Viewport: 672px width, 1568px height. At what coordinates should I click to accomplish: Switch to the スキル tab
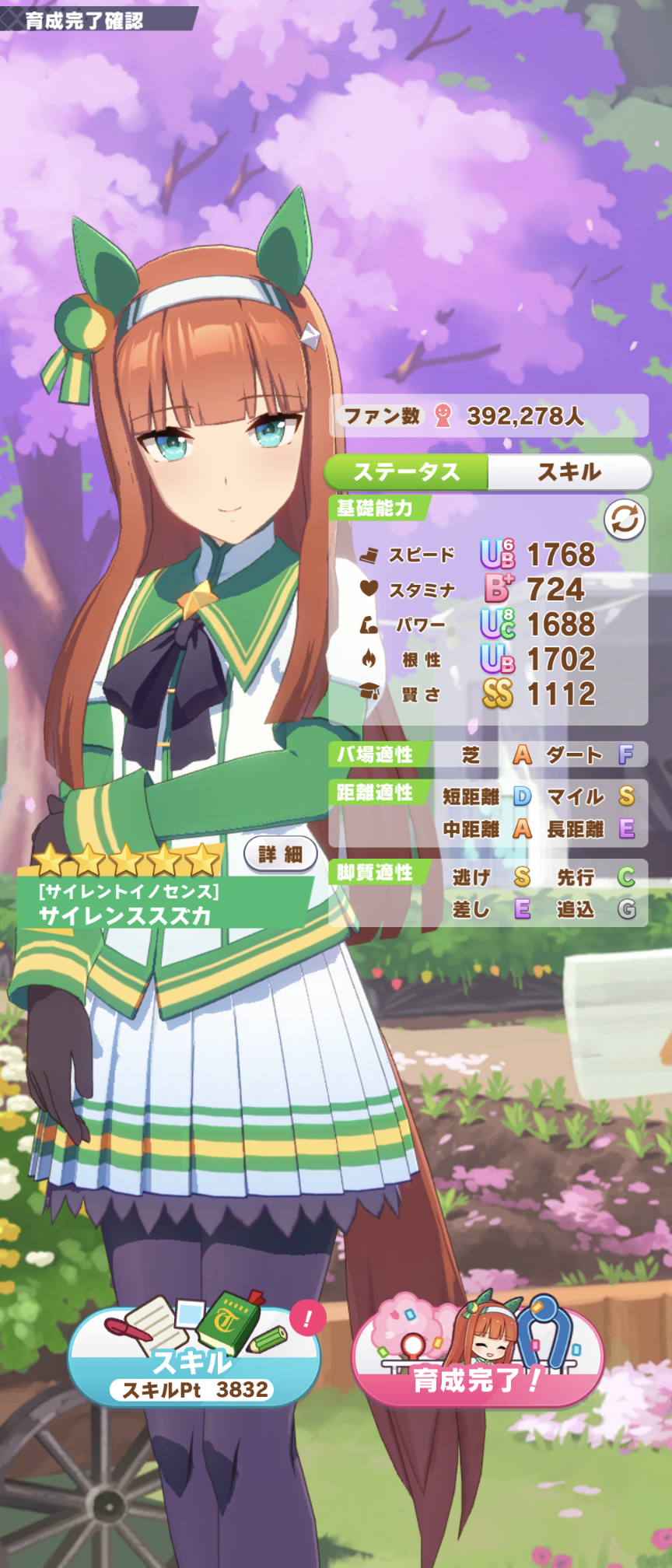pos(569,471)
